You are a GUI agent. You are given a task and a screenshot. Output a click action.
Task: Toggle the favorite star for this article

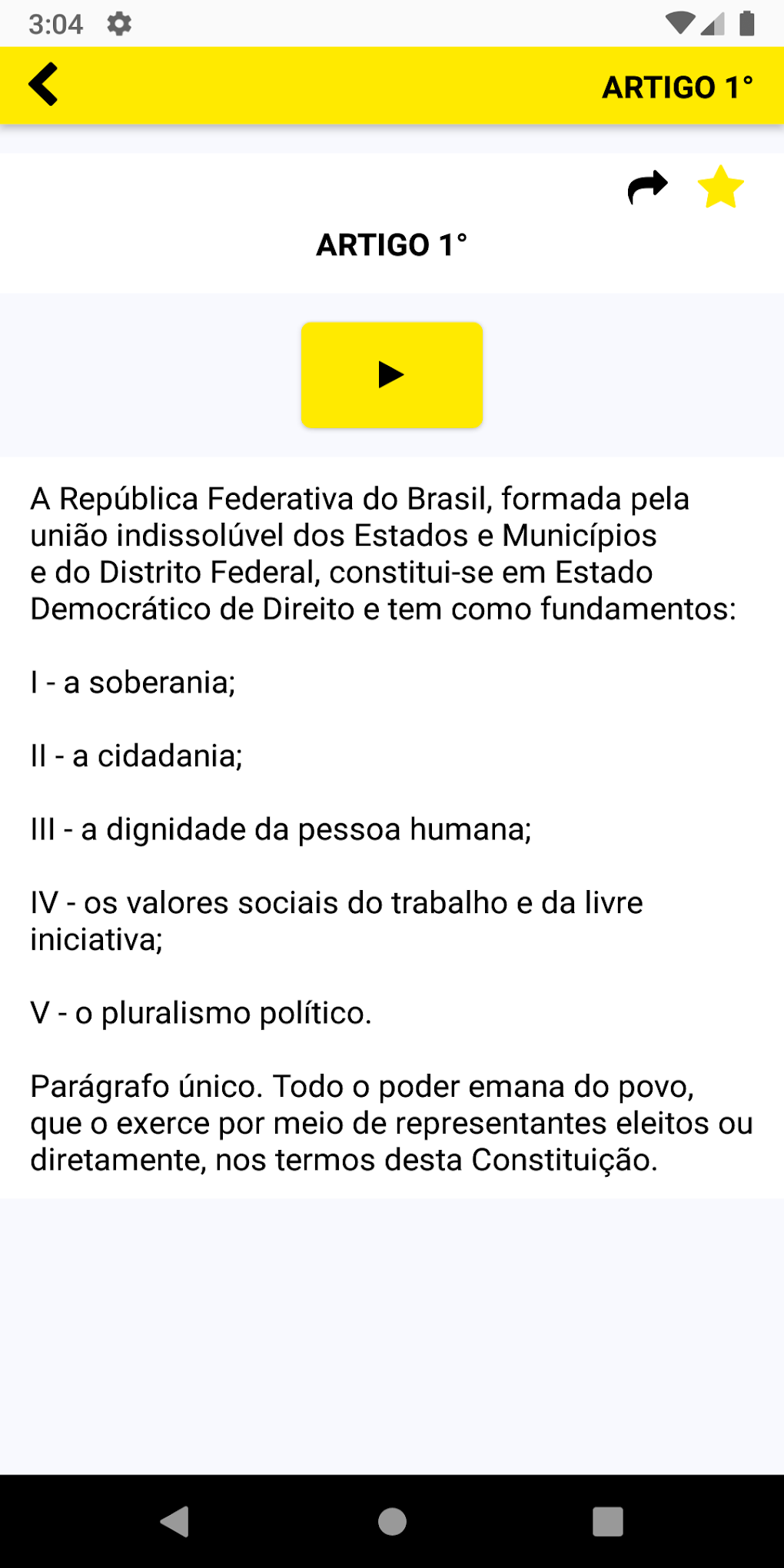coord(720,188)
